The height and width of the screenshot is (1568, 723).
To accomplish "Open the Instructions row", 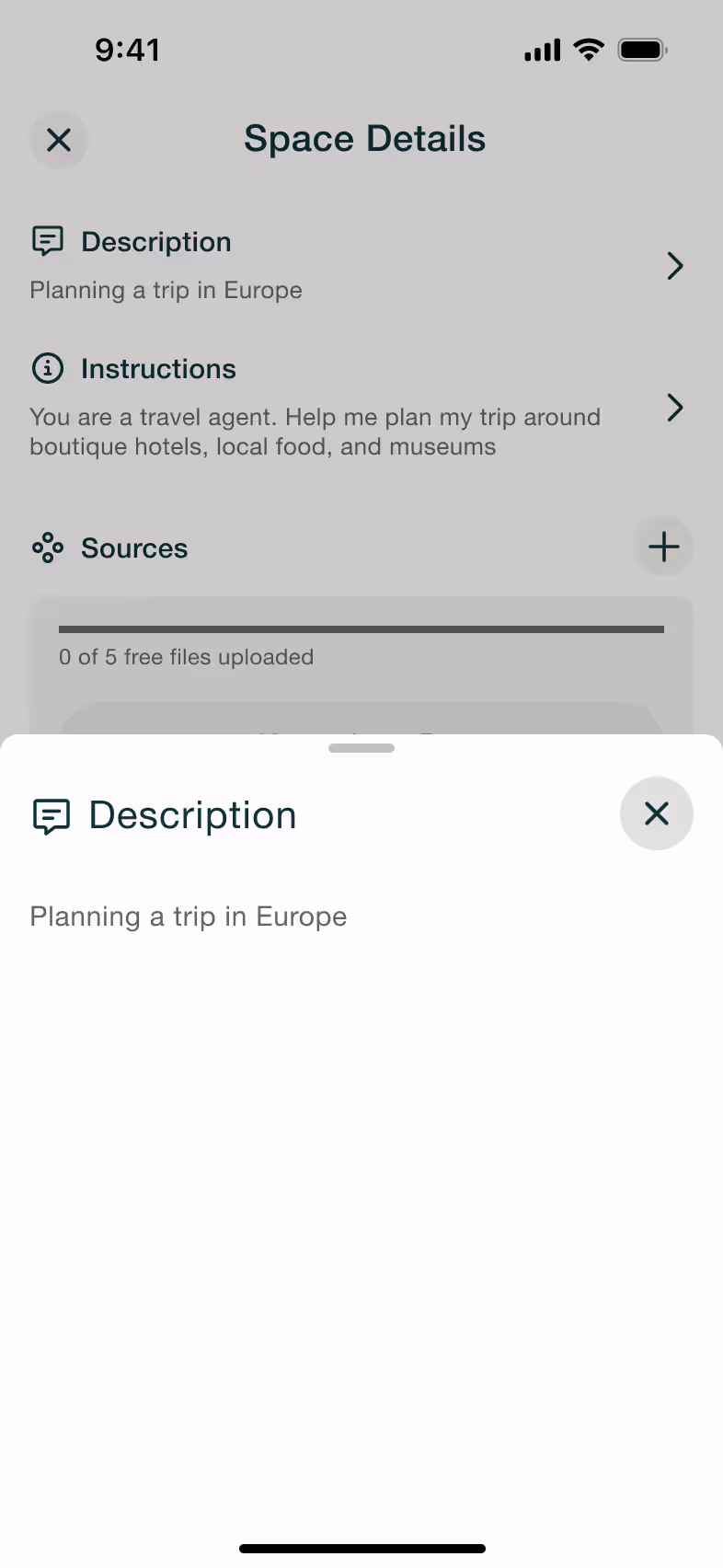I will tap(361, 408).
